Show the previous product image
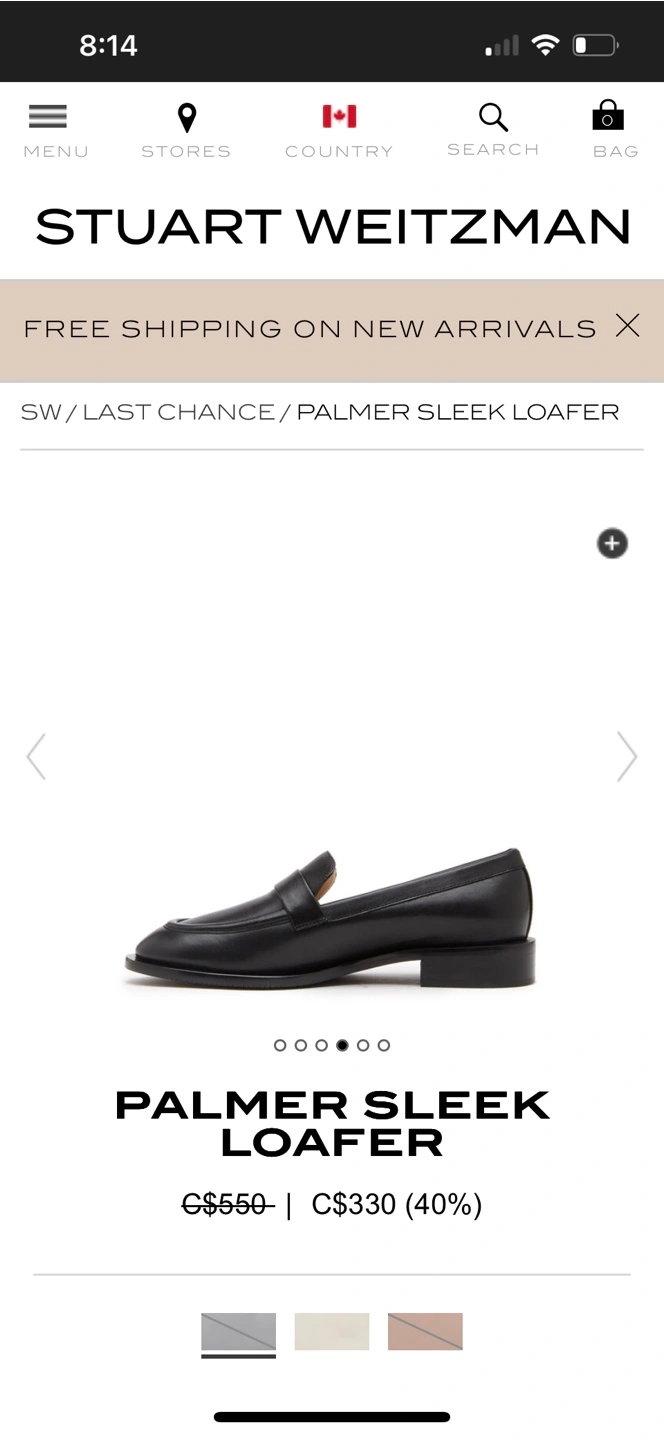Screen dimensions: 664x1440 click(36, 756)
